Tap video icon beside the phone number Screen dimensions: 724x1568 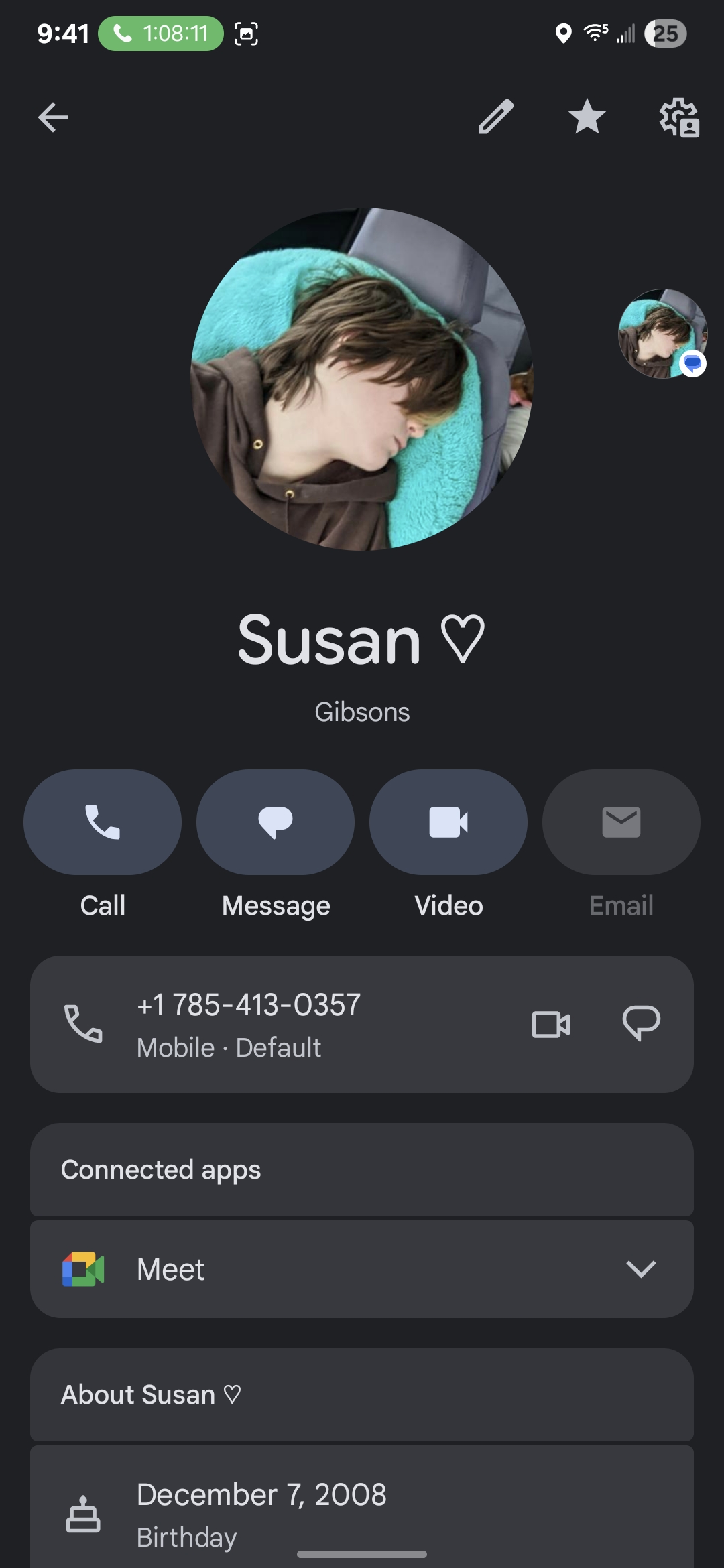click(x=551, y=1024)
